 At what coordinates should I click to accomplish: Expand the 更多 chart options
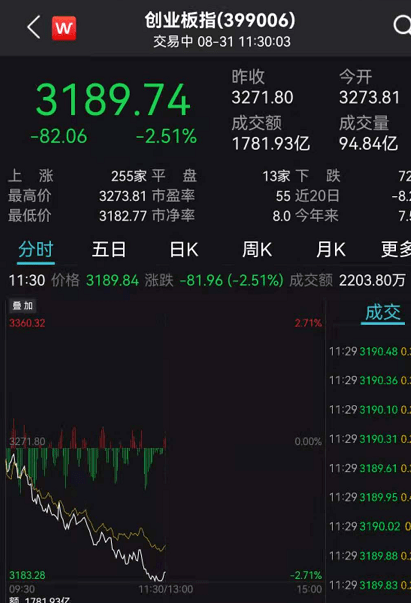point(396,250)
